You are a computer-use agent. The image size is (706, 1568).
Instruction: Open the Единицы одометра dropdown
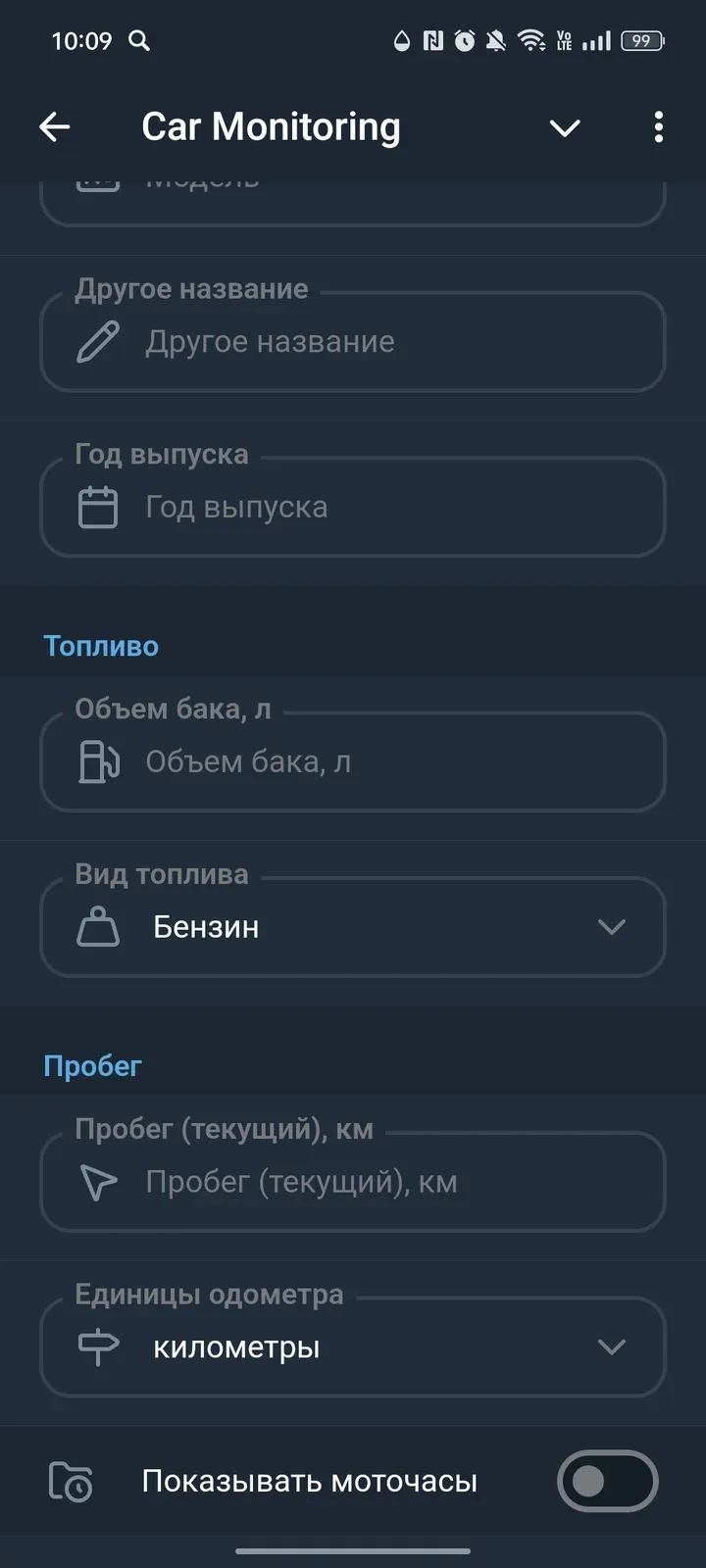click(x=353, y=1347)
